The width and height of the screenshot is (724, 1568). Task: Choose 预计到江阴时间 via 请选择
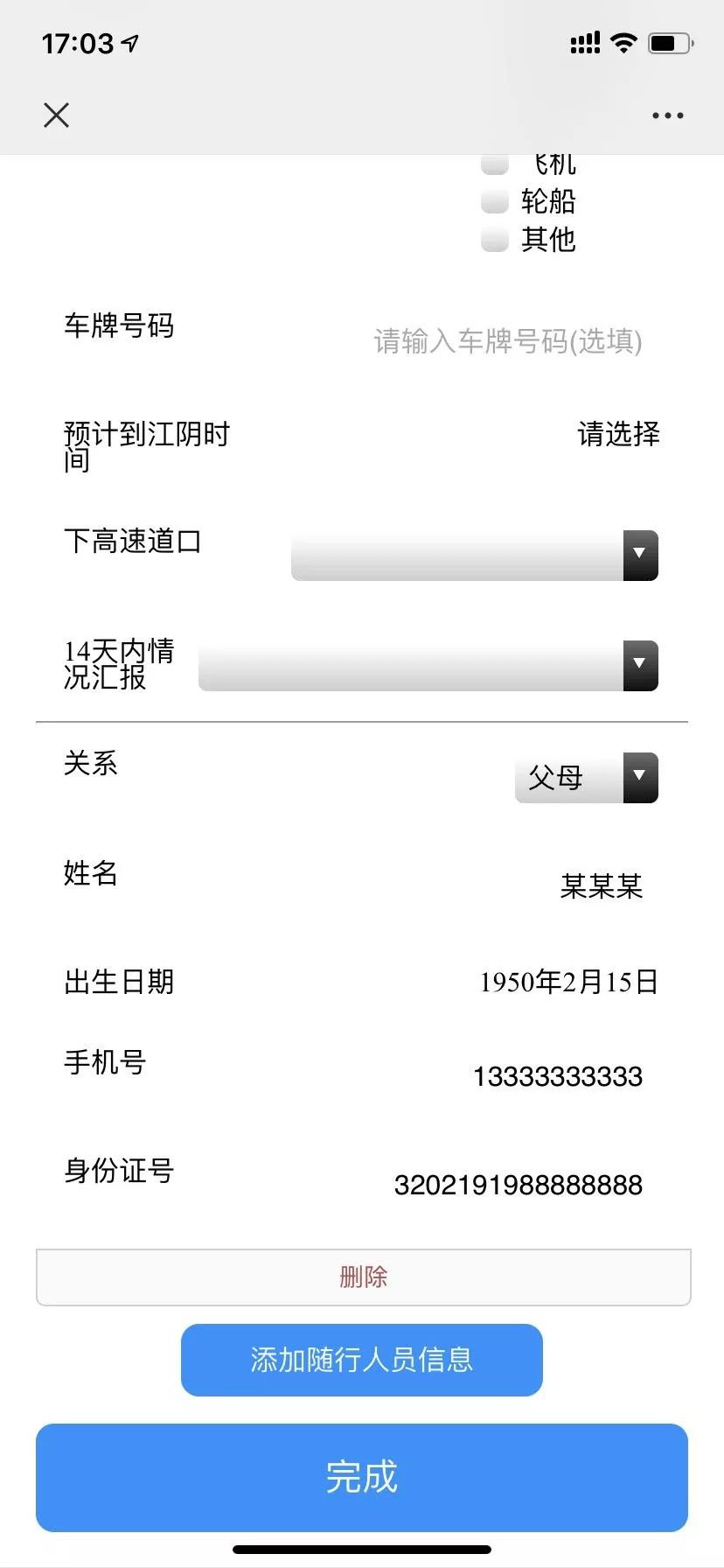pyautogui.click(x=618, y=434)
